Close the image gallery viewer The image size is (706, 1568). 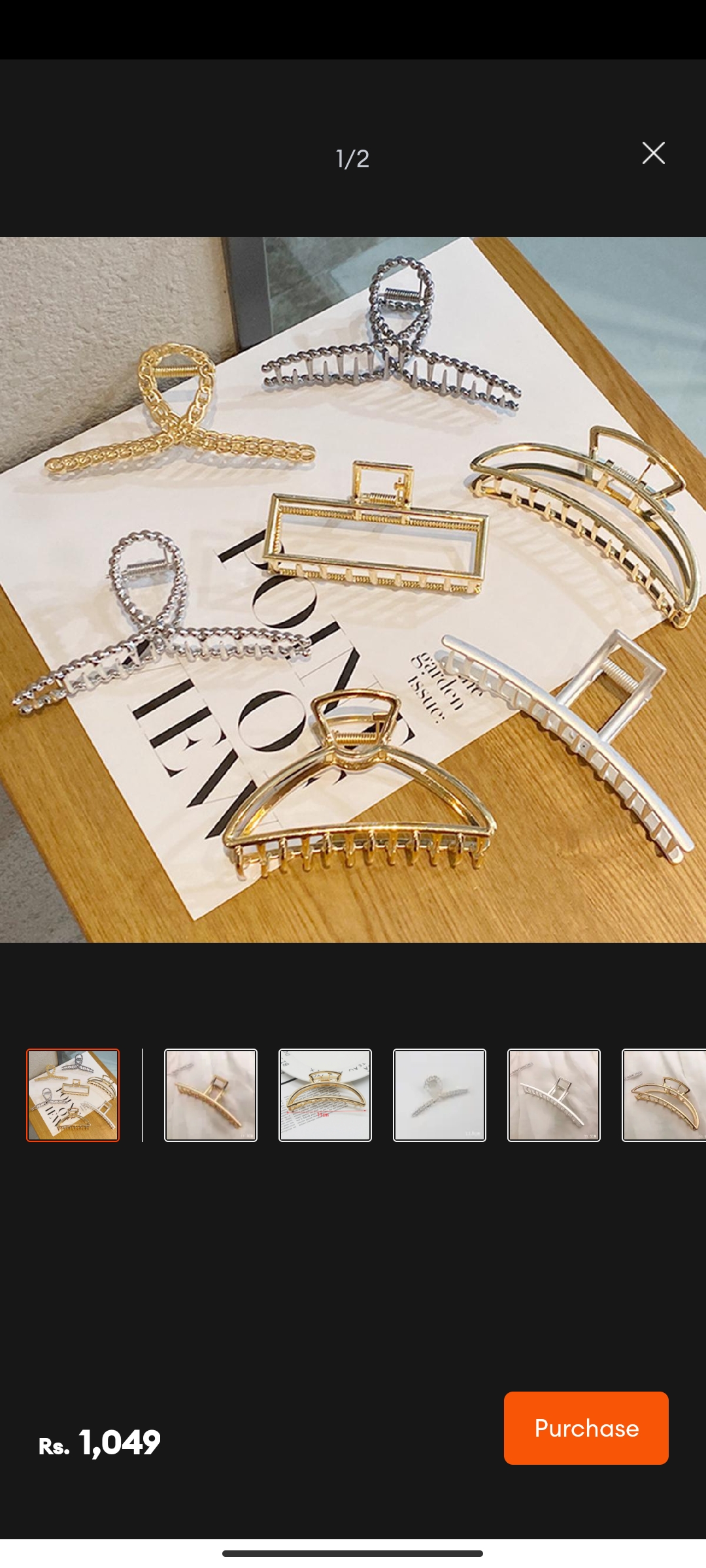coord(653,154)
